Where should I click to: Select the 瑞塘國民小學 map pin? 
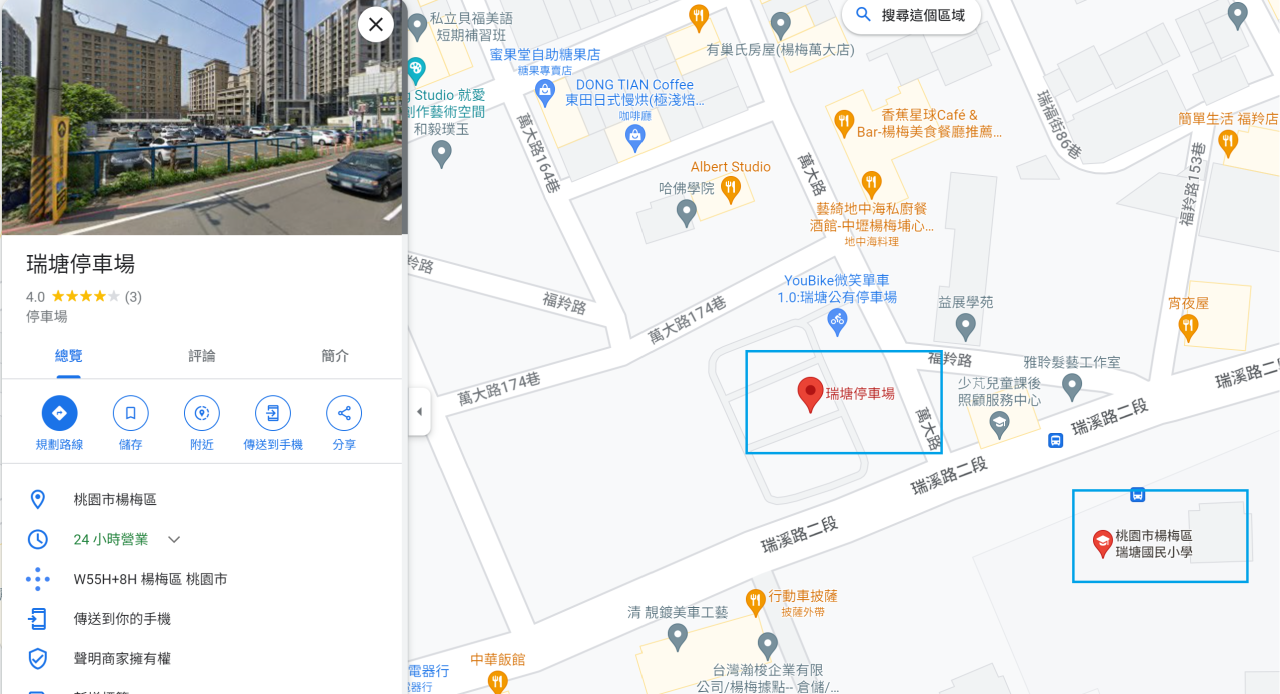tap(1102, 542)
